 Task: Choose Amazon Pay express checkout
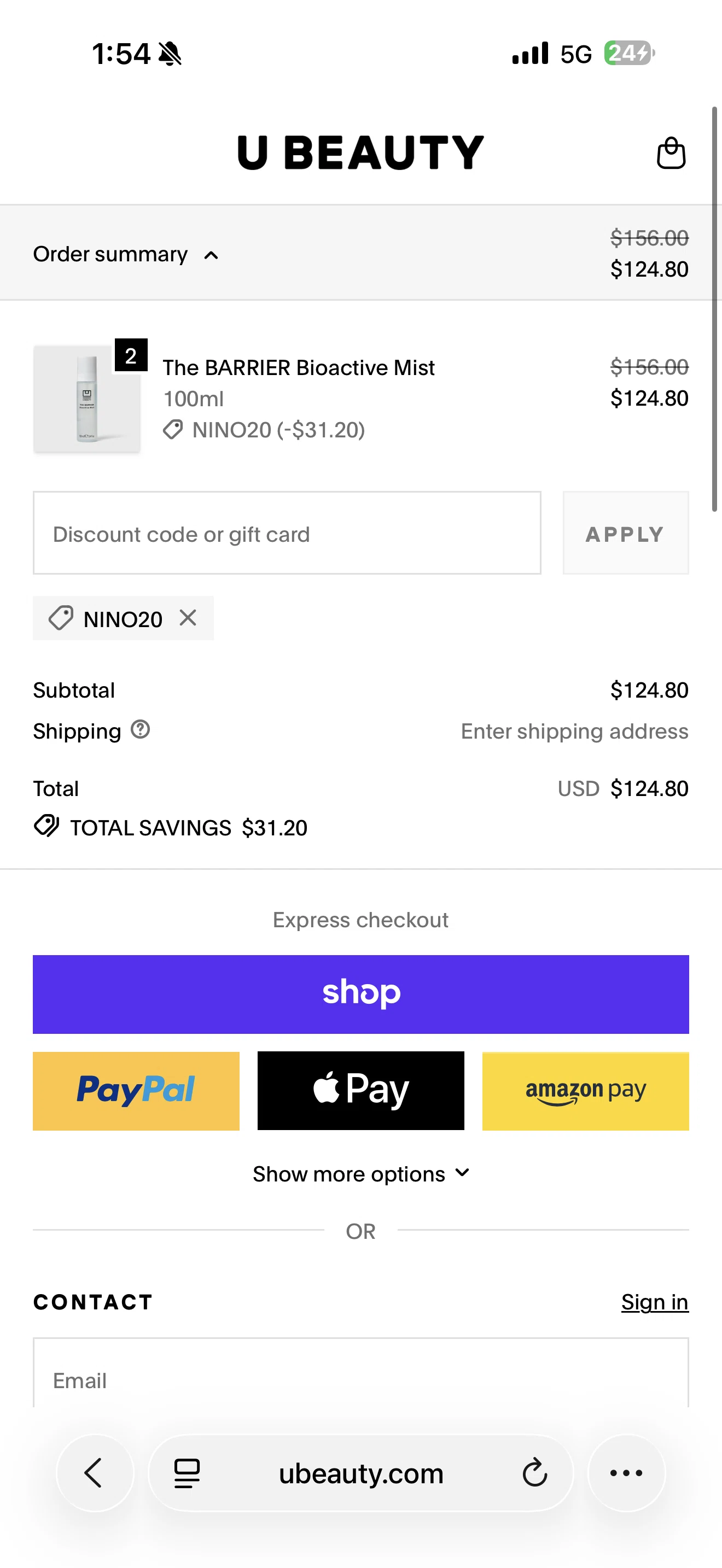pos(585,1091)
